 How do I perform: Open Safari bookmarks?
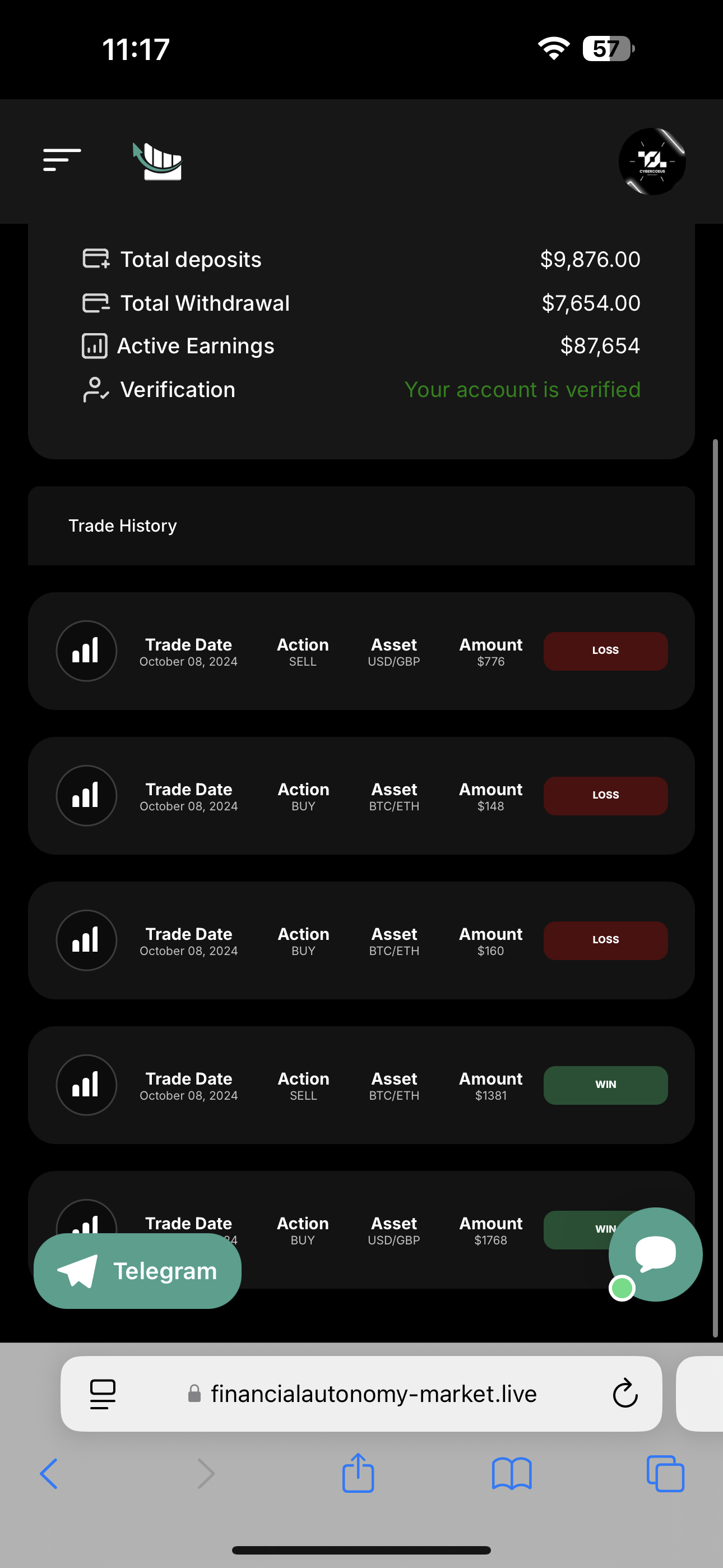(512, 1474)
